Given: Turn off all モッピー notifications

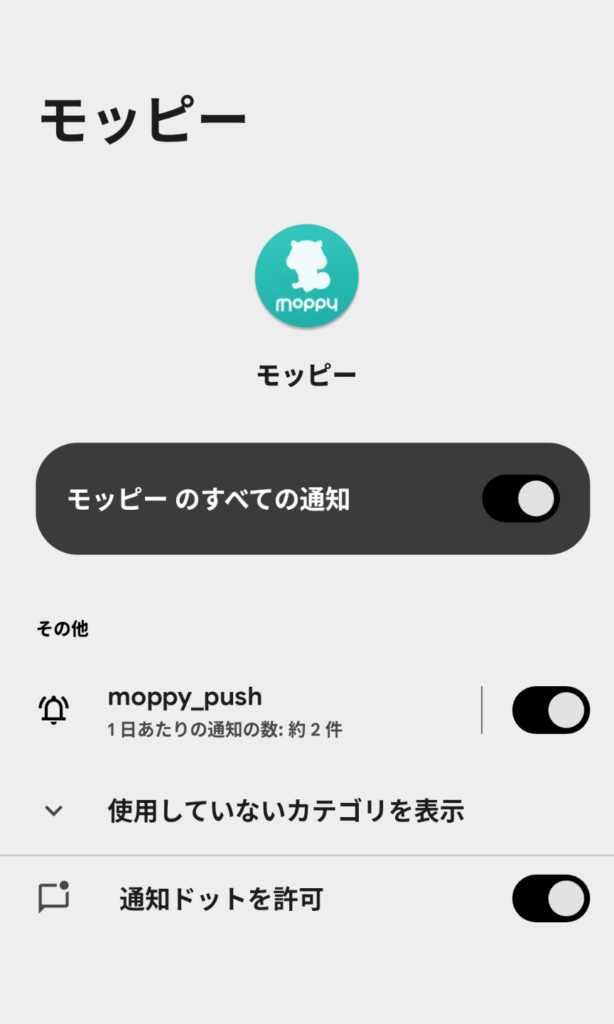Looking at the screenshot, I should point(520,498).
